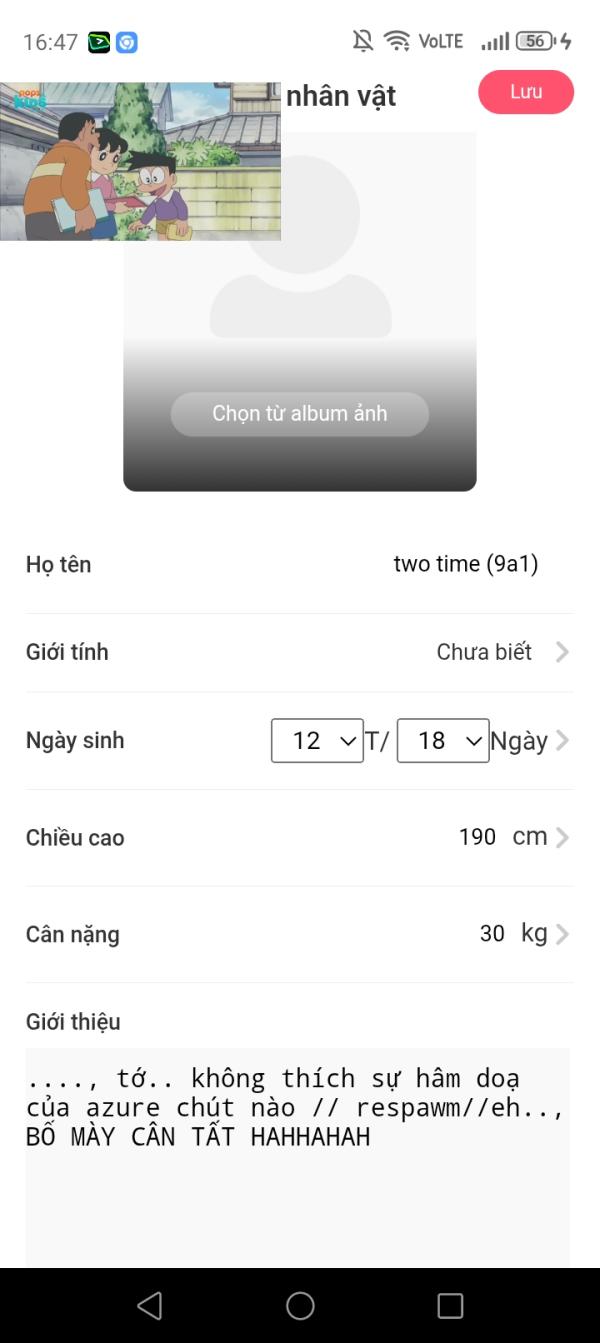Open the Giới tính gender selector
Viewport: 600px width, 1343px height.
pos(500,652)
